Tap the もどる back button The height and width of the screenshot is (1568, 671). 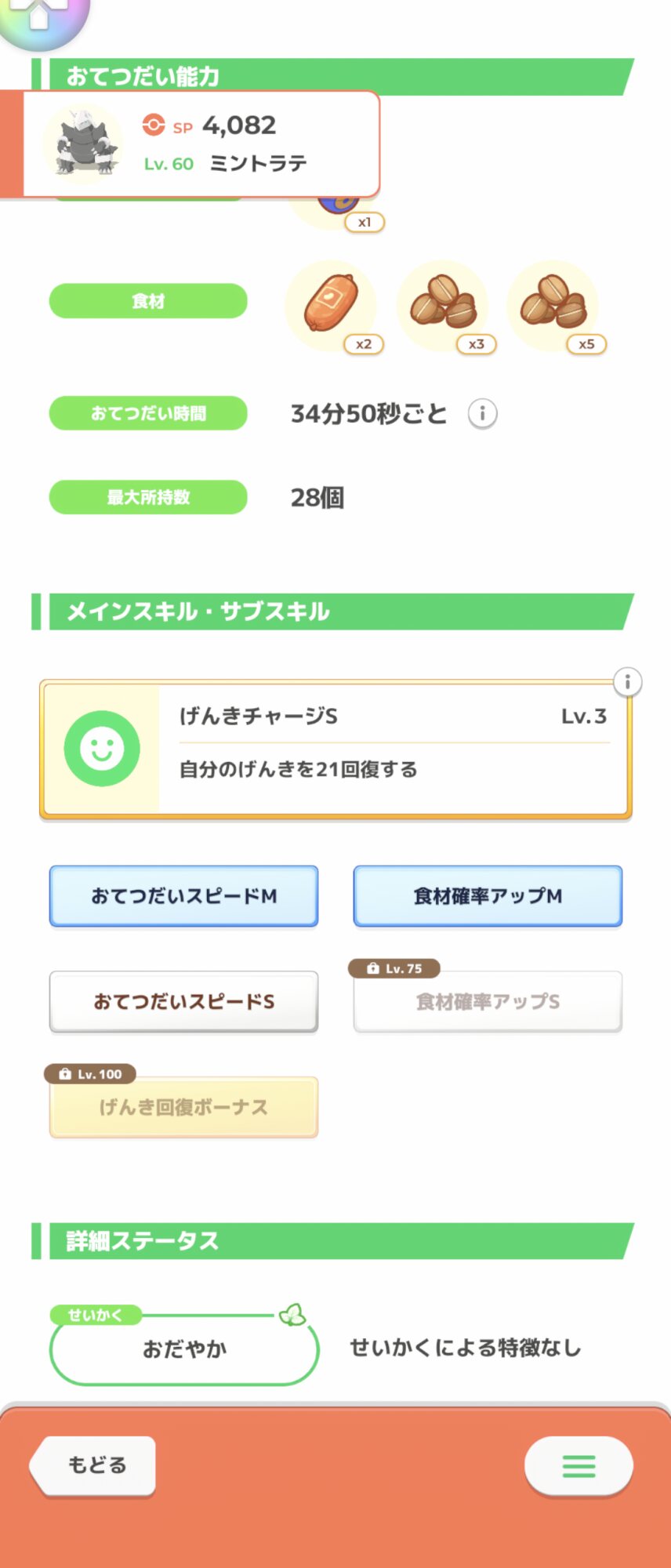(92, 1465)
